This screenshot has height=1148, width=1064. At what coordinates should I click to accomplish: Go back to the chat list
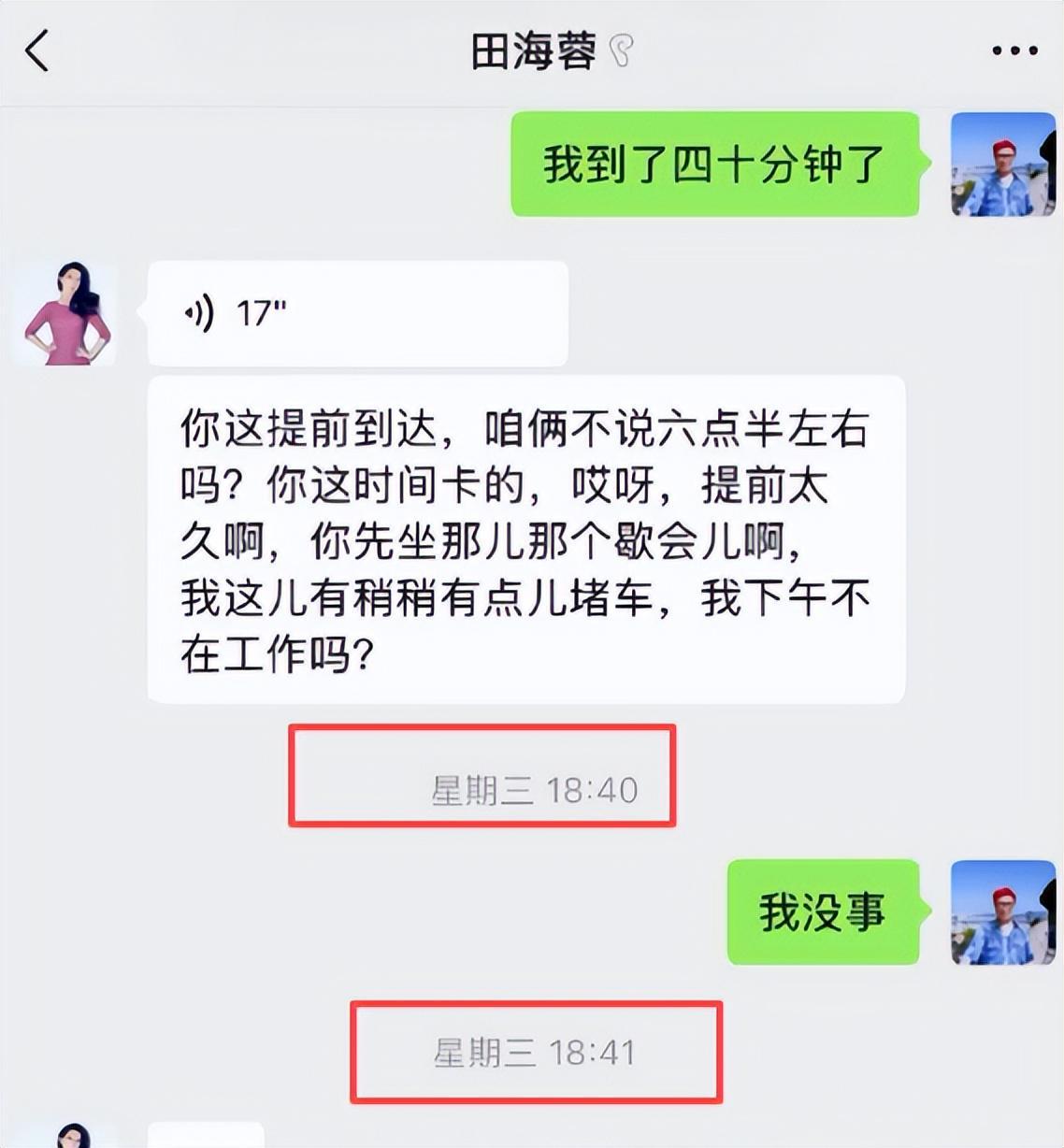(37, 50)
